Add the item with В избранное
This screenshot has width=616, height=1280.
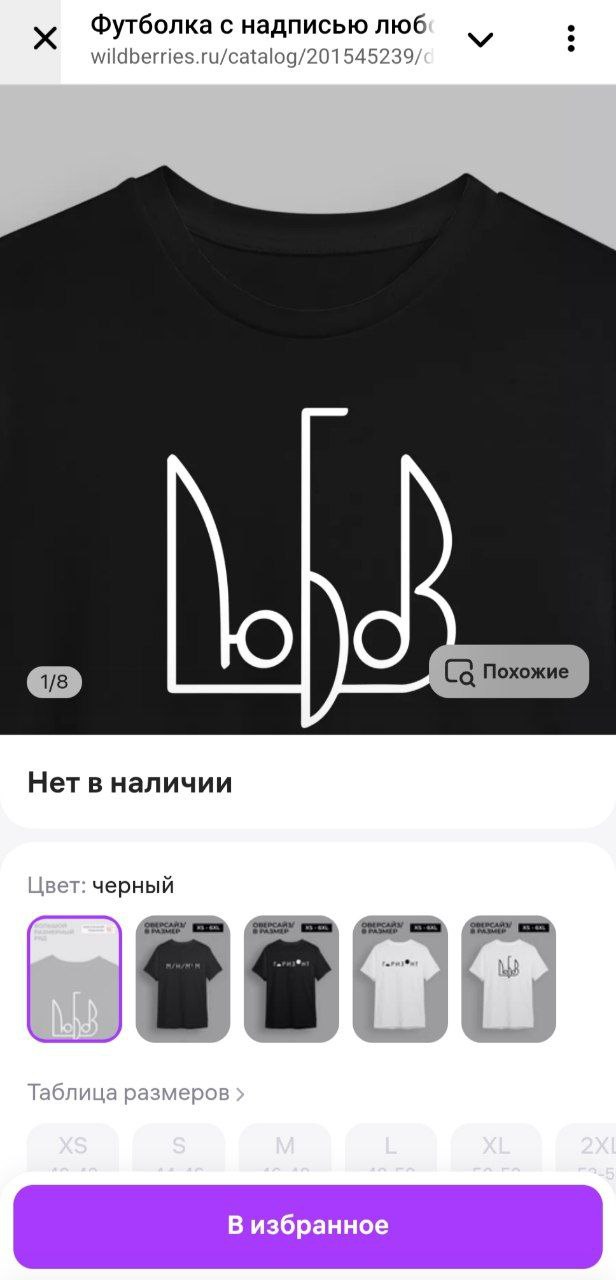pos(308,1225)
